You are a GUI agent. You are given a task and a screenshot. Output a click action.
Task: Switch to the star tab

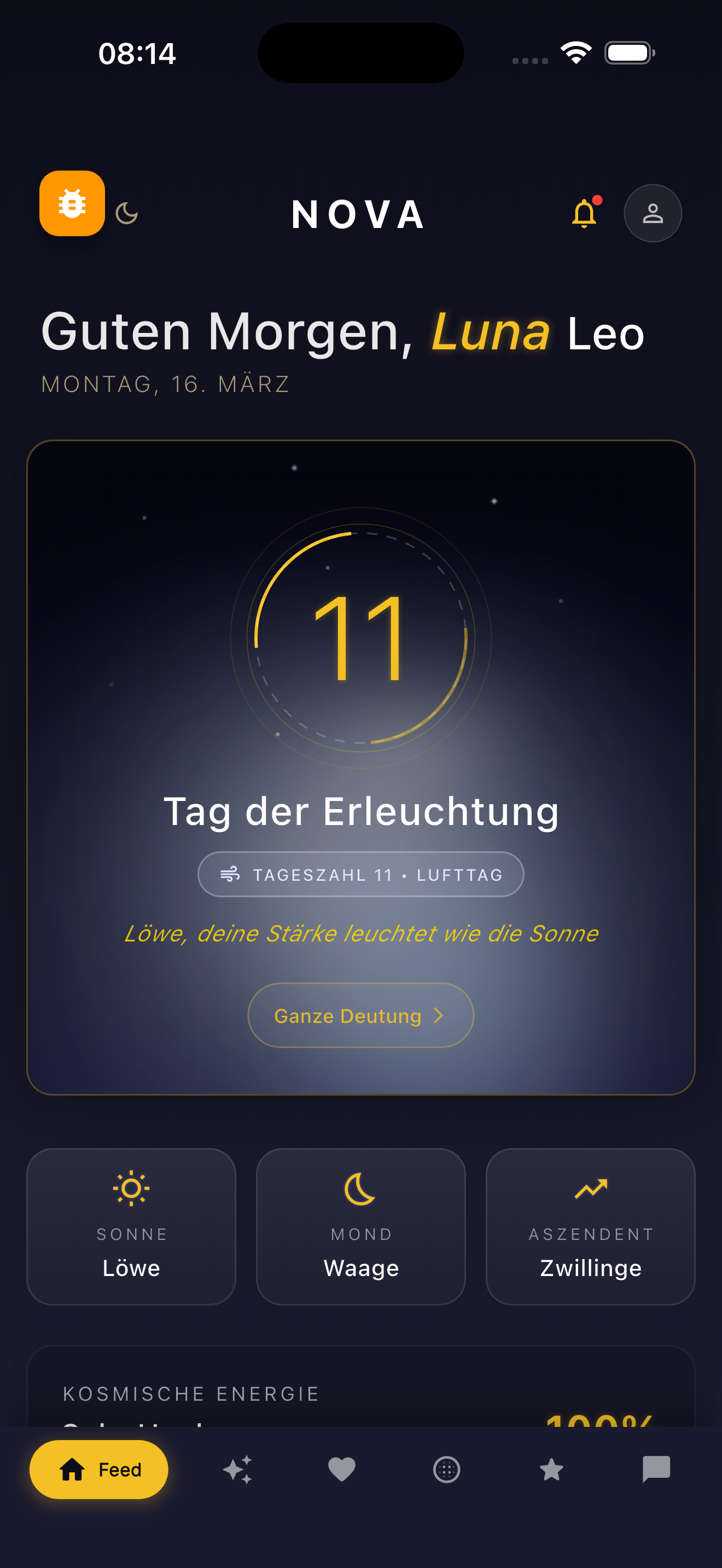pyautogui.click(x=551, y=1470)
